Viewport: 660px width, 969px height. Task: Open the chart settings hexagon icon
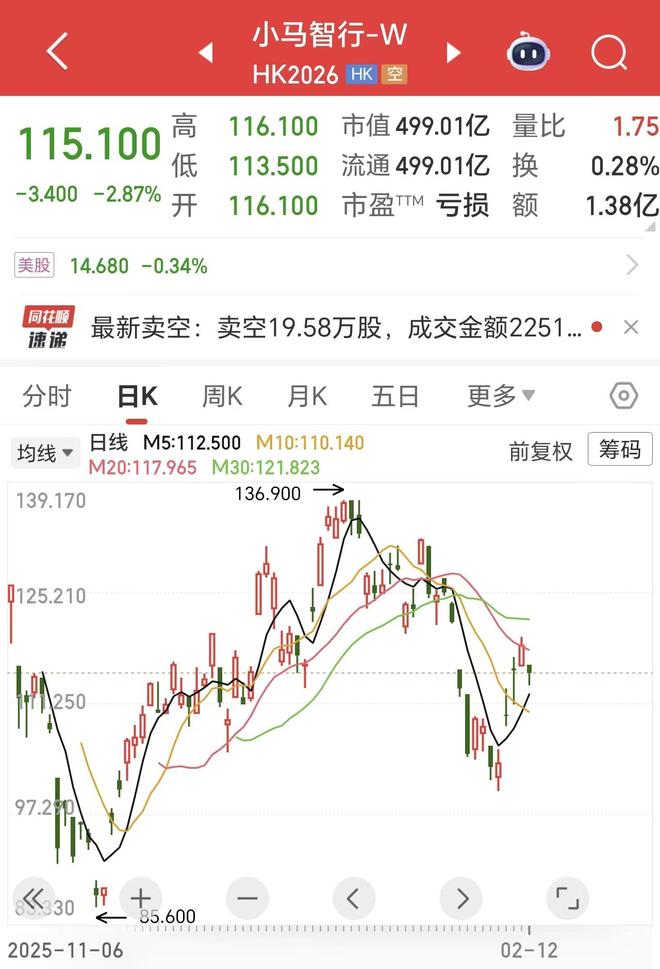pos(623,396)
